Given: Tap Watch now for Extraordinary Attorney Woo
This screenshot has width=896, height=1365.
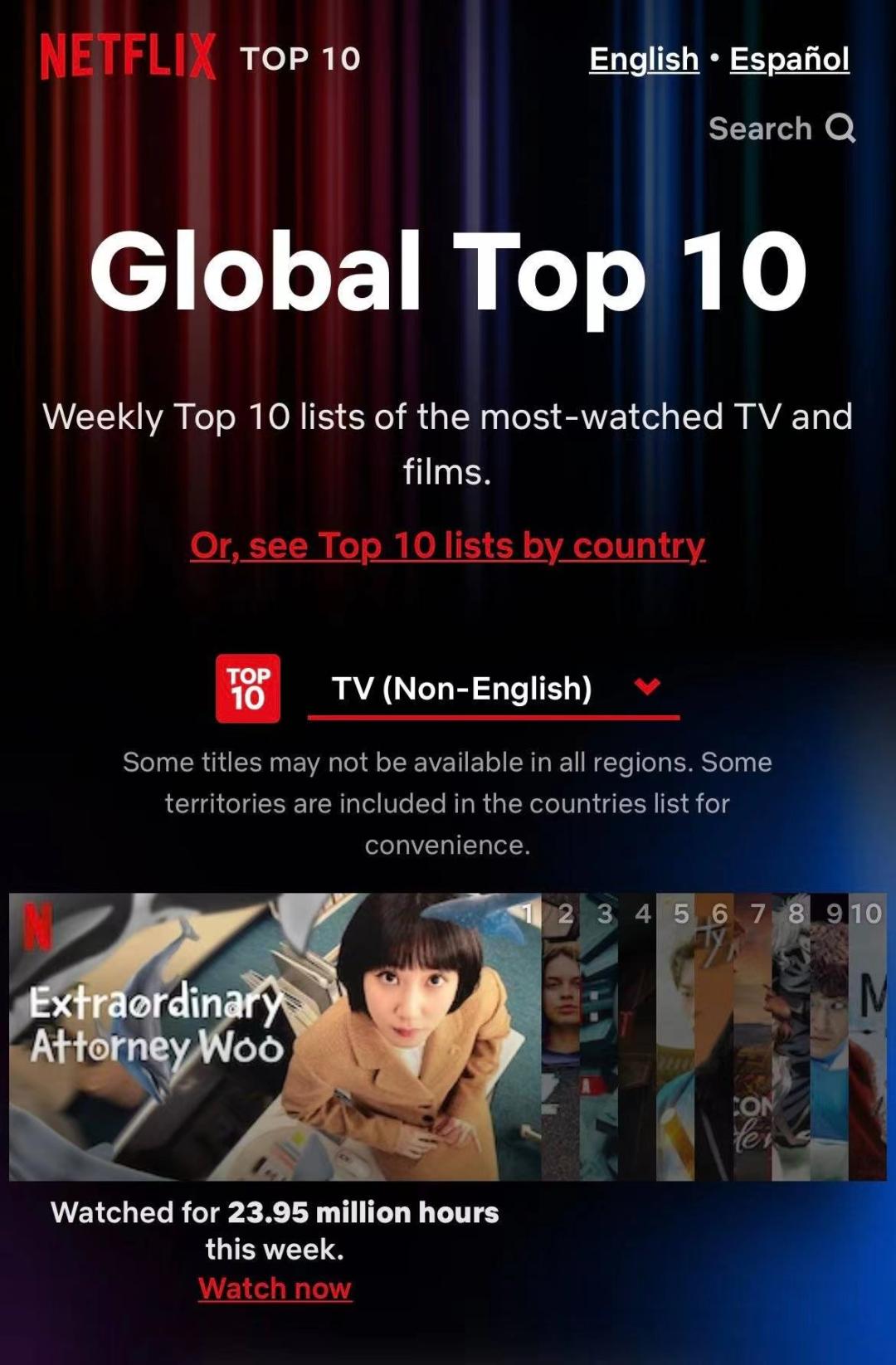Looking at the screenshot, I should point(275,1289).
